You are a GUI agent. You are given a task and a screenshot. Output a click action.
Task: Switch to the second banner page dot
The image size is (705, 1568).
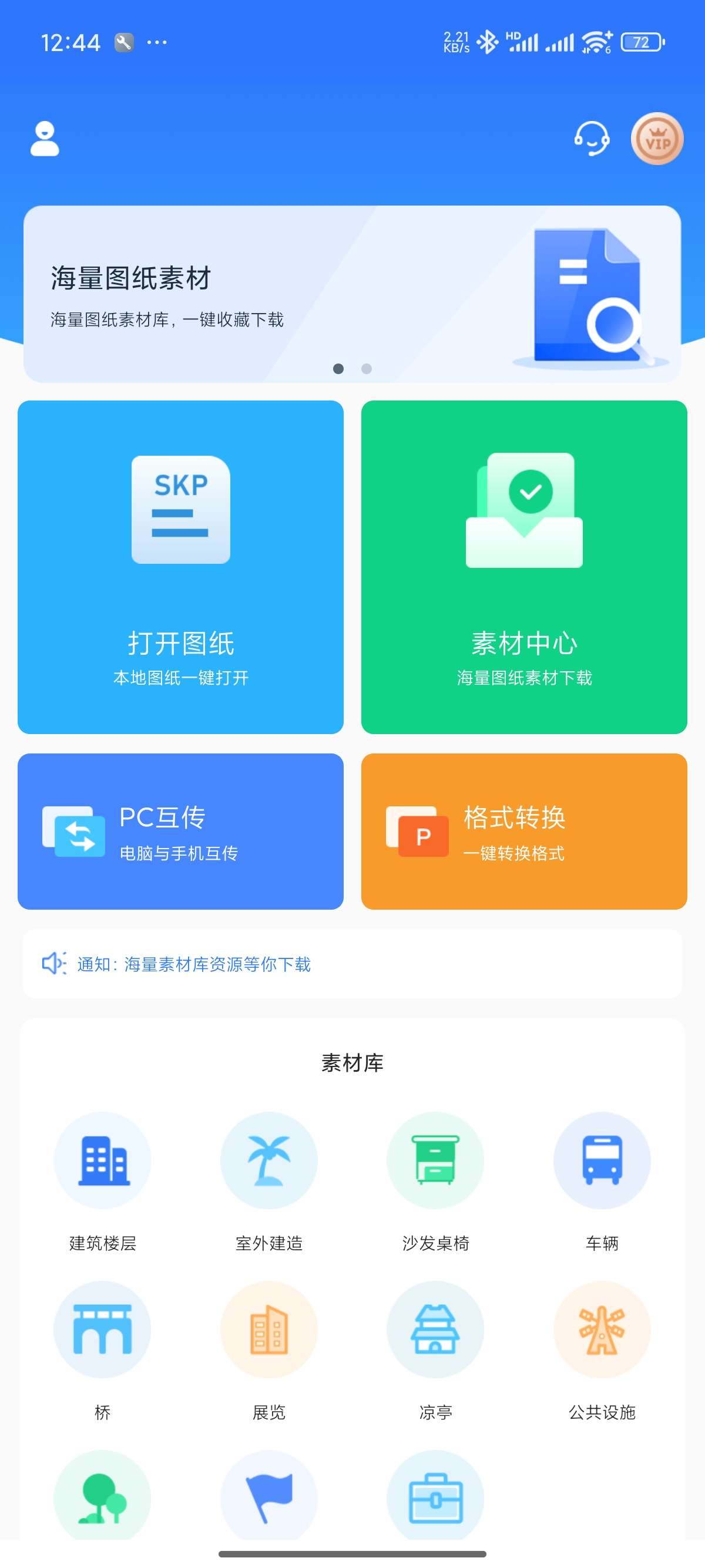pos(367,368)
